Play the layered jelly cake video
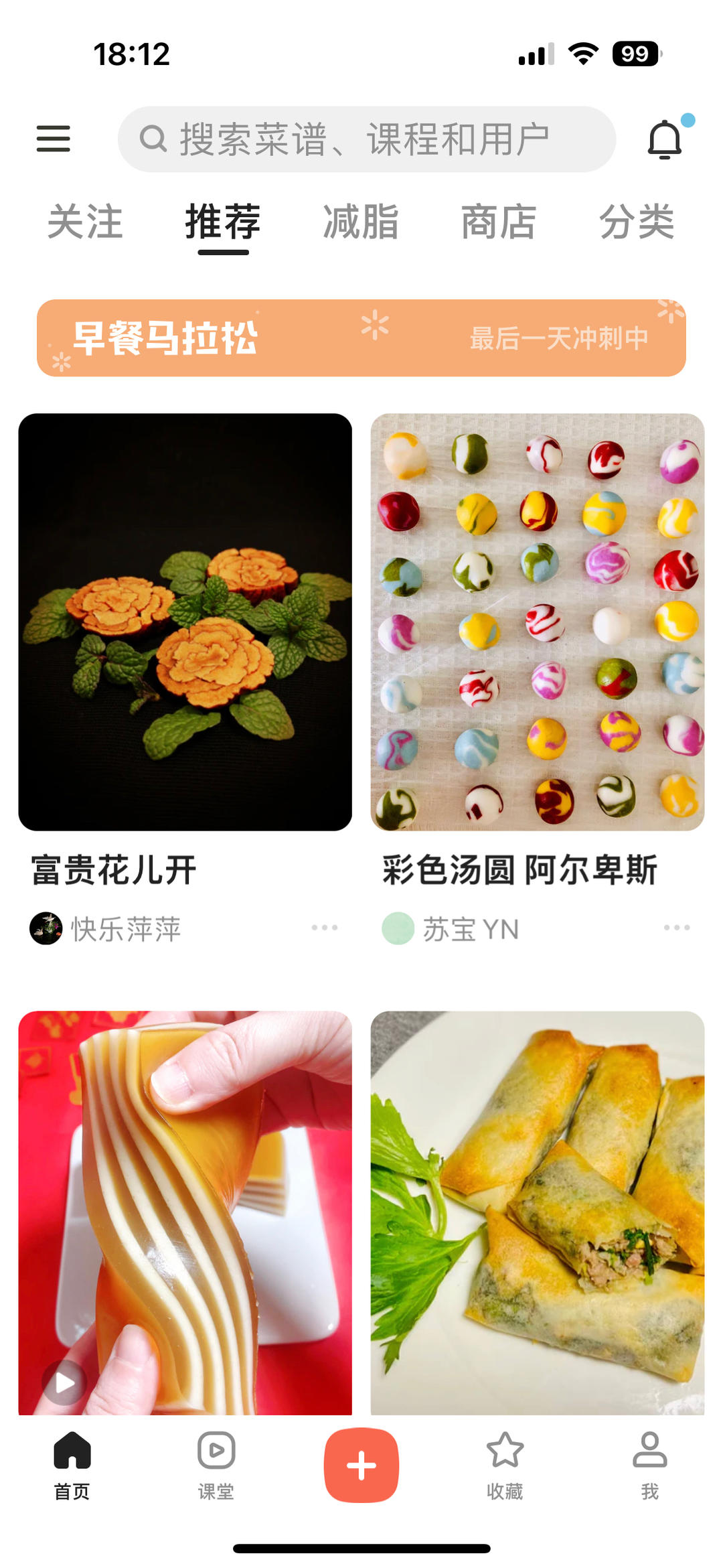 click(x=65, y=1382)
